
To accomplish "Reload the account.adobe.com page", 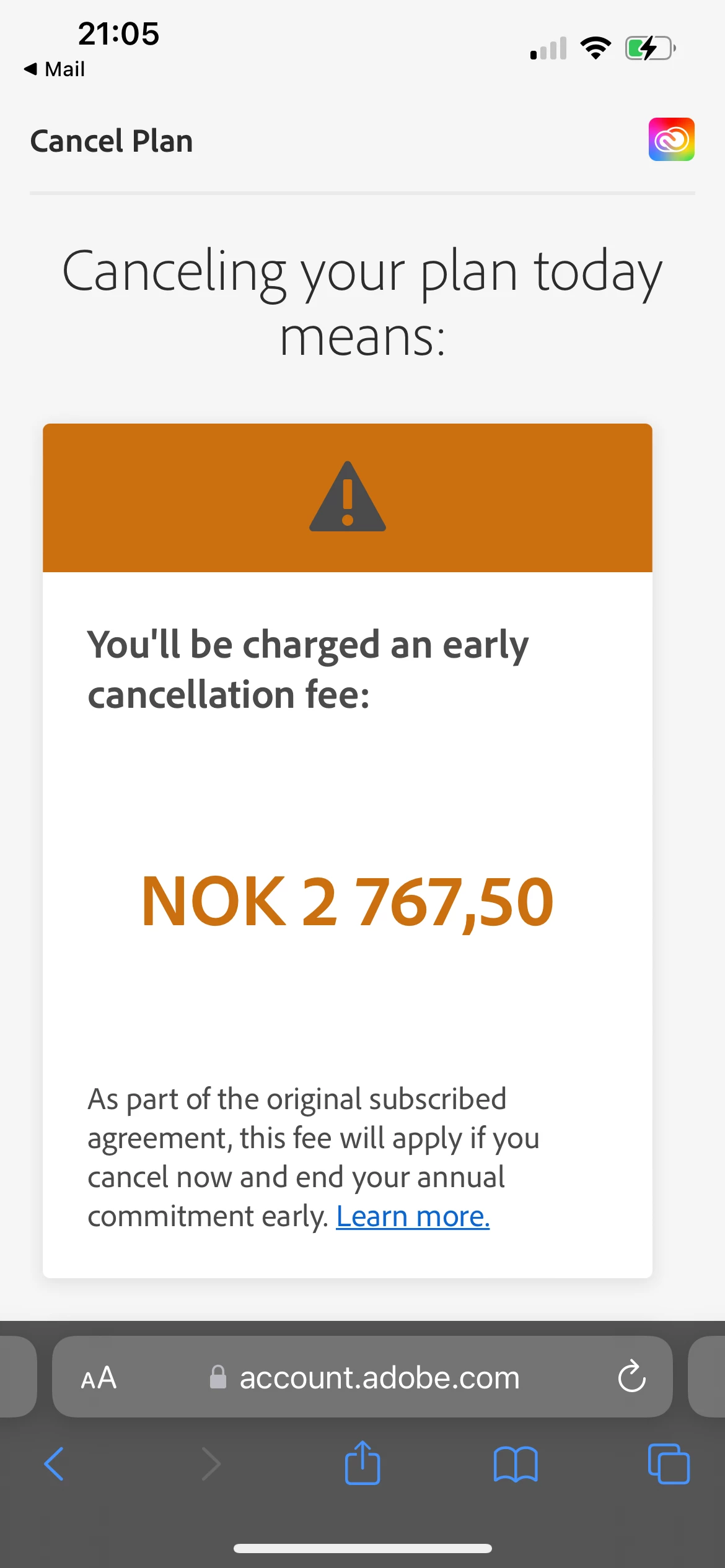I will (x=631, y=1377).
